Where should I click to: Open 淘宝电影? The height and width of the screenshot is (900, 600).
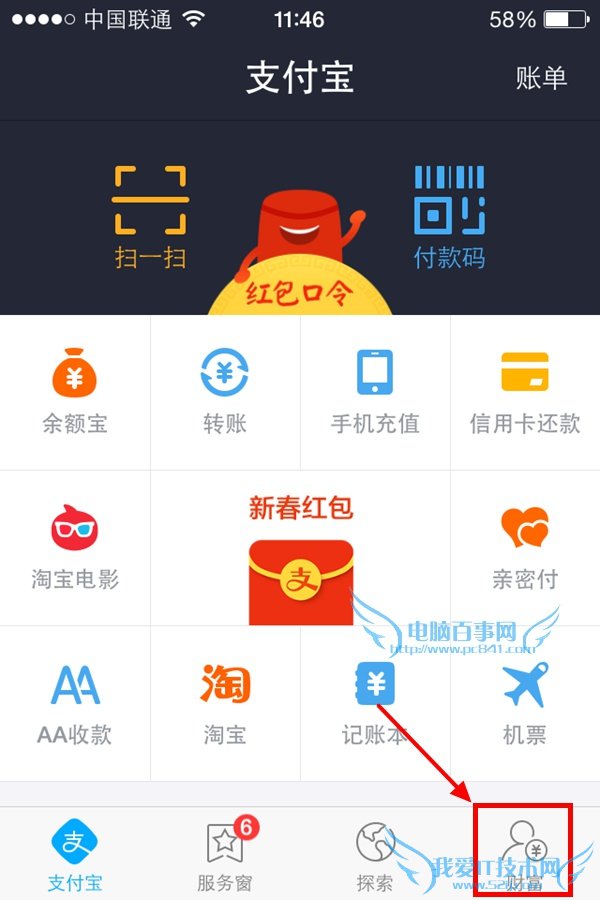click(75, 547)
